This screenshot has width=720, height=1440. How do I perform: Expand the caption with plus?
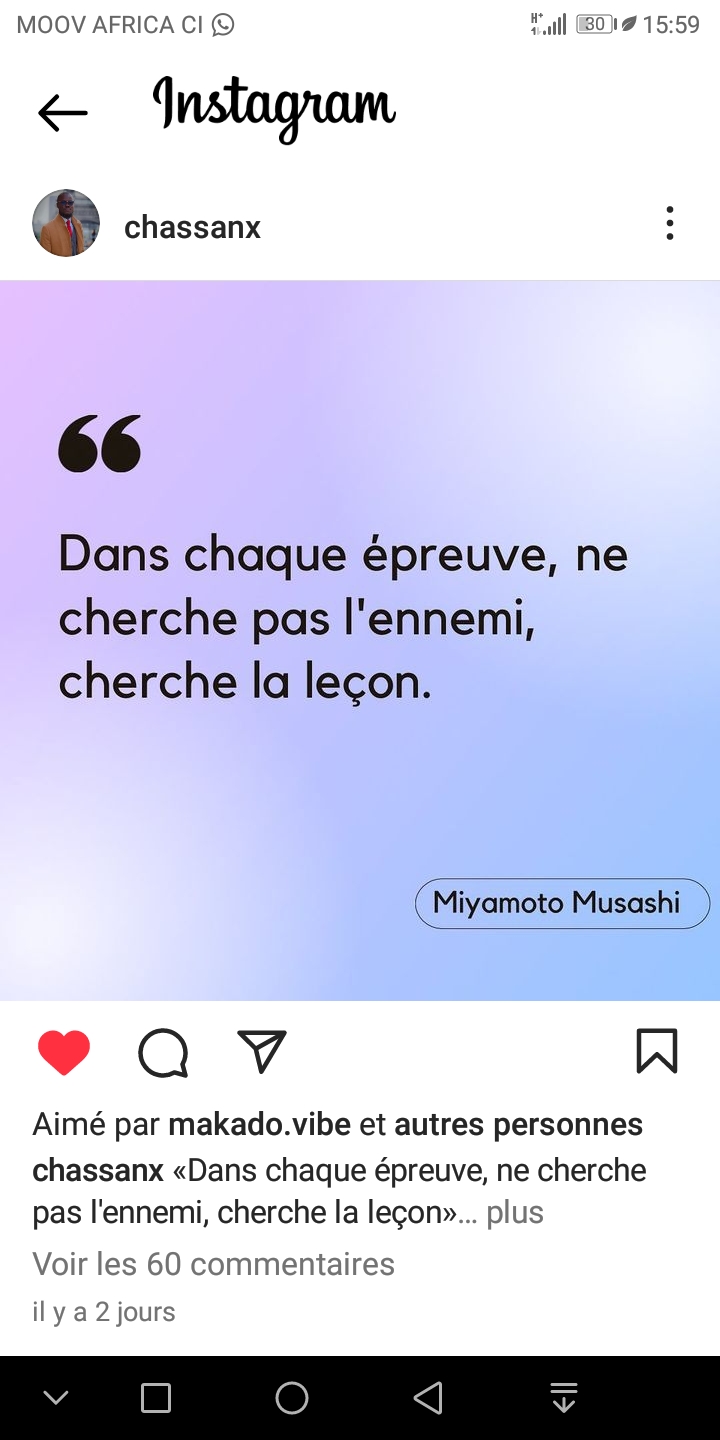point(515,1213)
